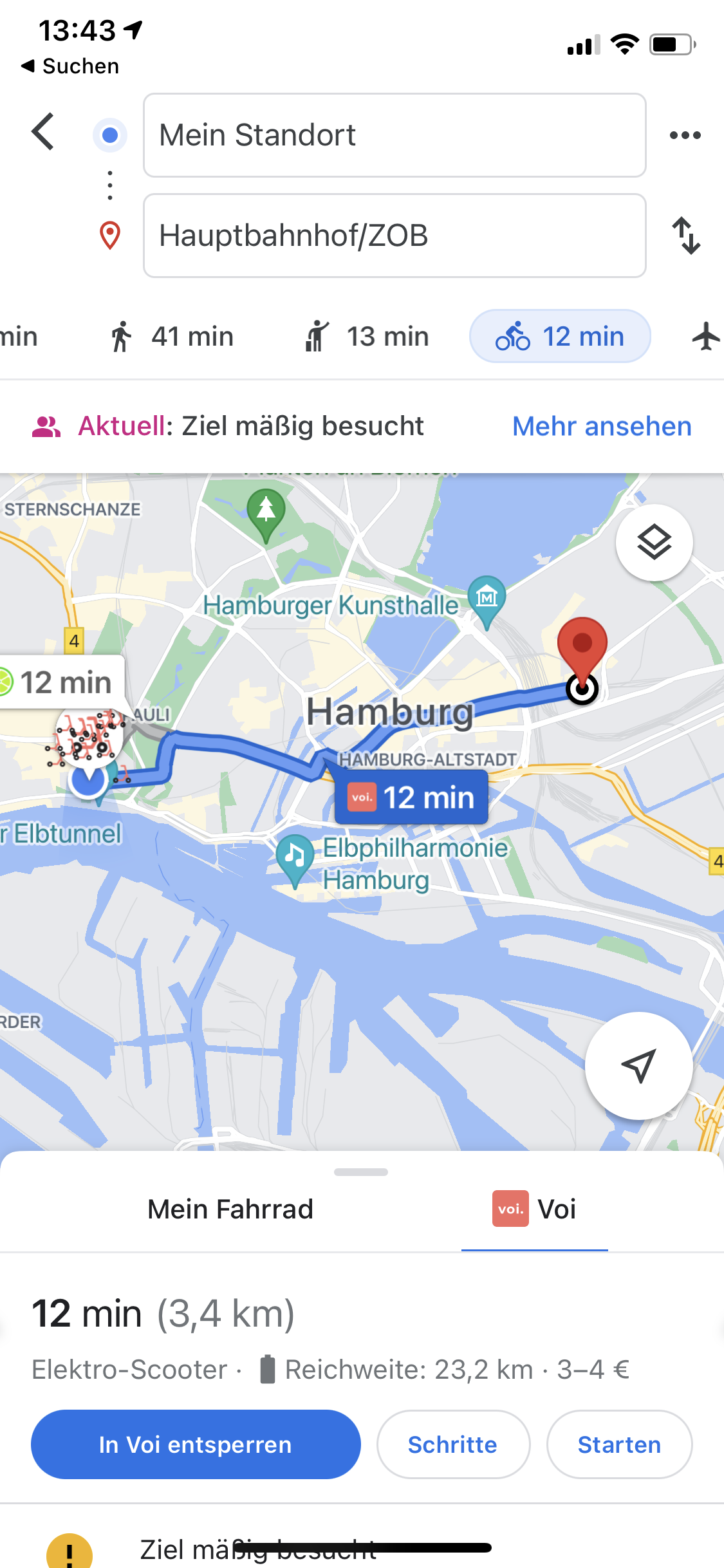This screenshot has width=724, height=1568.
Task: Recenter map on my location
Action: tap(638, 1066)
